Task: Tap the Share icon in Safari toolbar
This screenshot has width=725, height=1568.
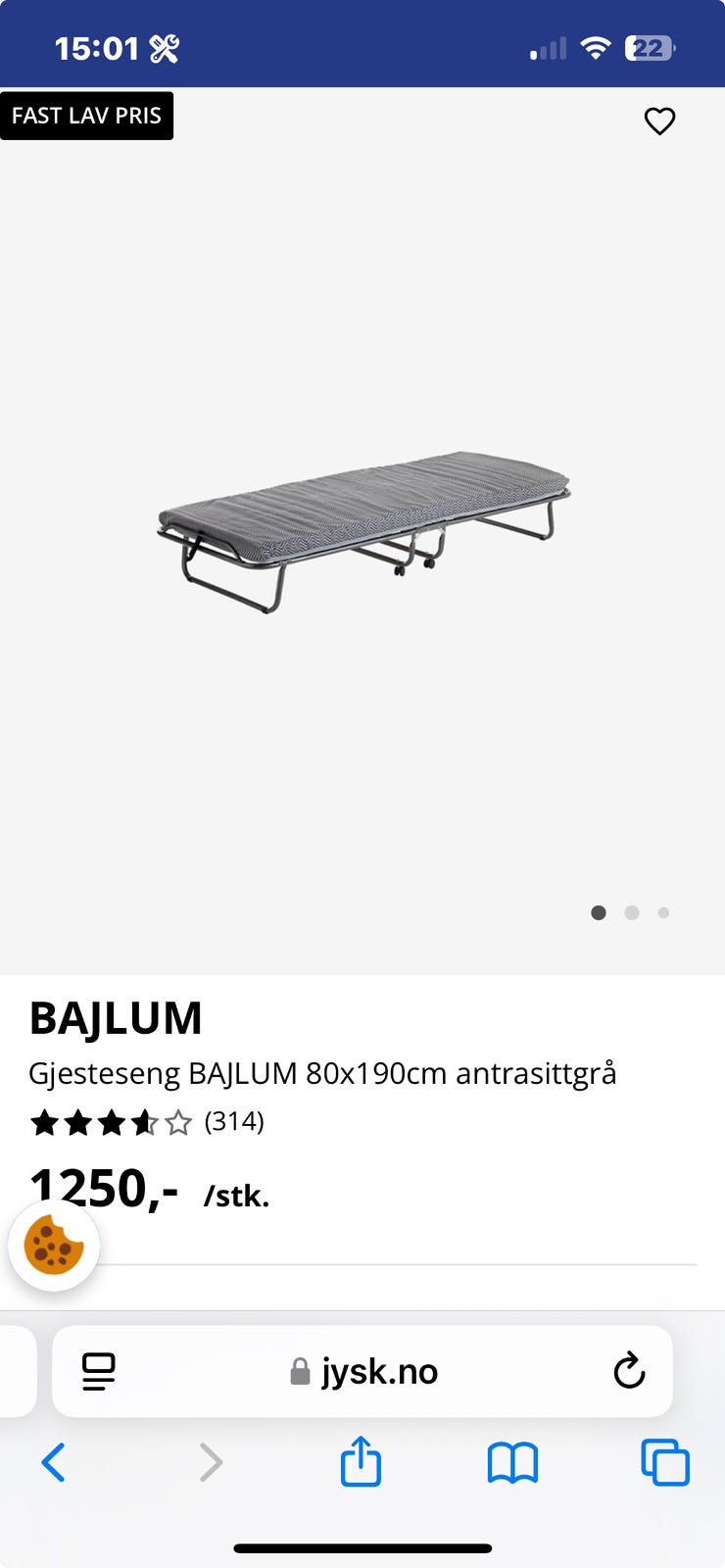Action: pyautogui.click(x=361, y=1463)
